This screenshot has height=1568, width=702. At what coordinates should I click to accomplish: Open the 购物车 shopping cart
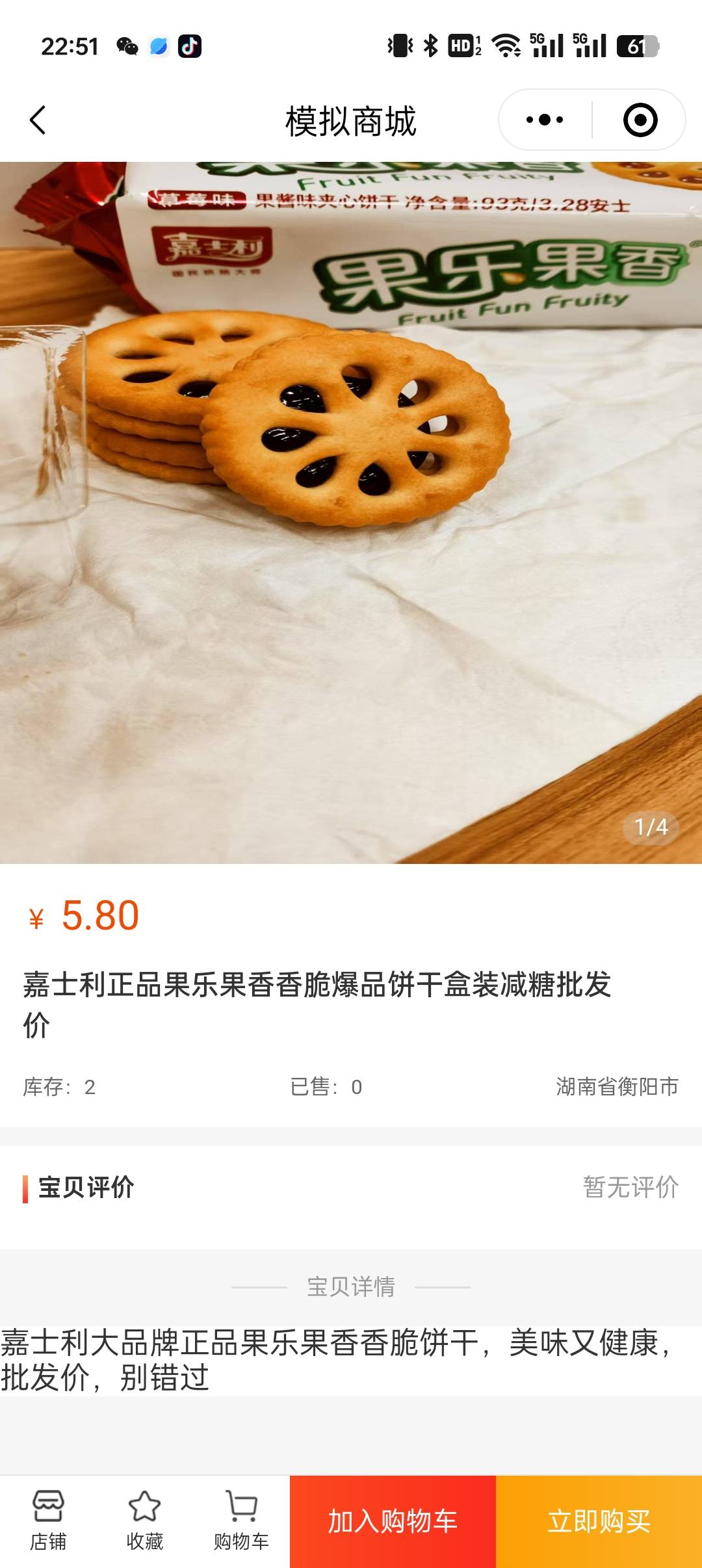[241, 1520]
